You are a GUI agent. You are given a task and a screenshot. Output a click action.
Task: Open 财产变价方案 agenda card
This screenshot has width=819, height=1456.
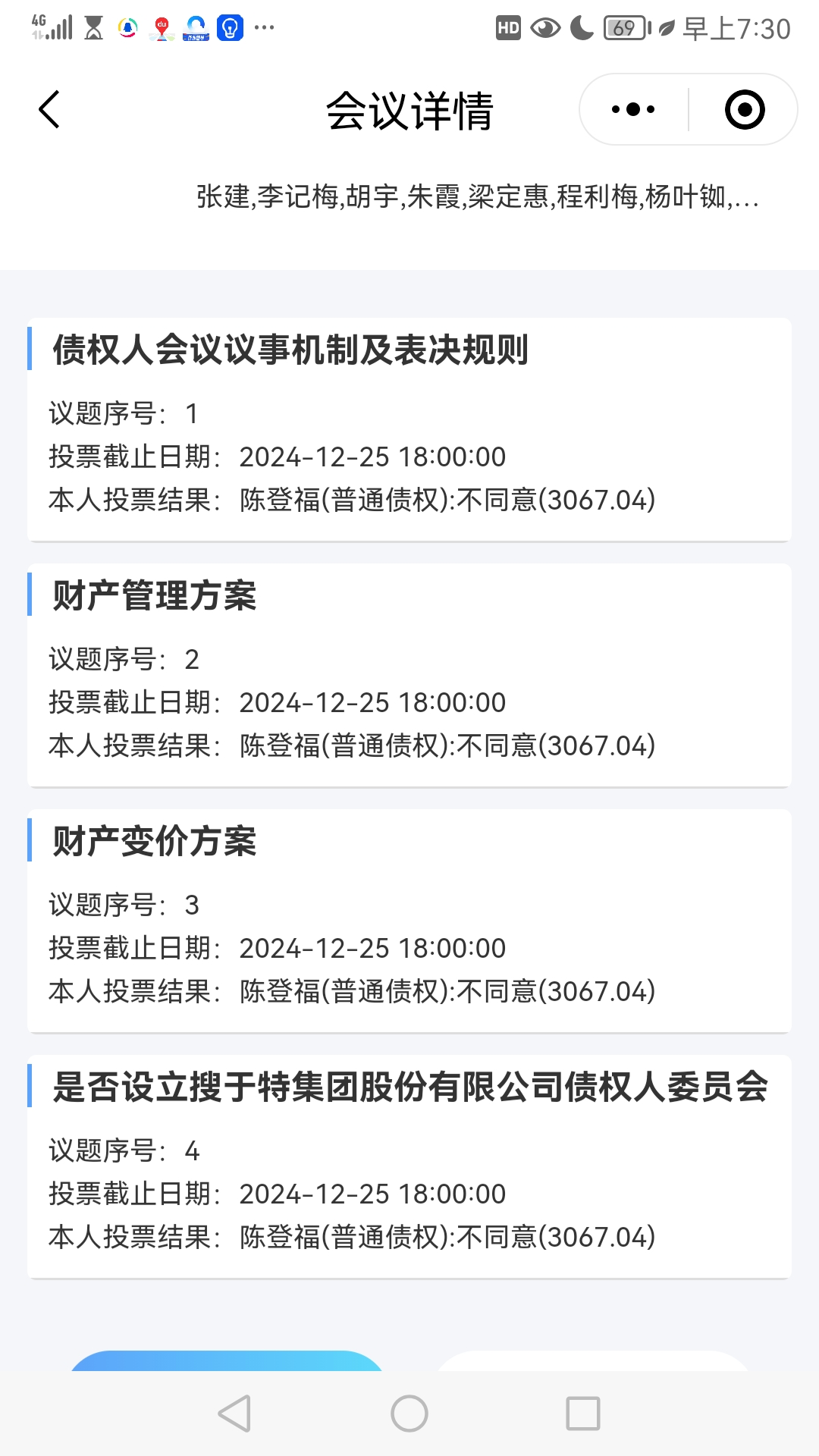(x=409, y=921)
